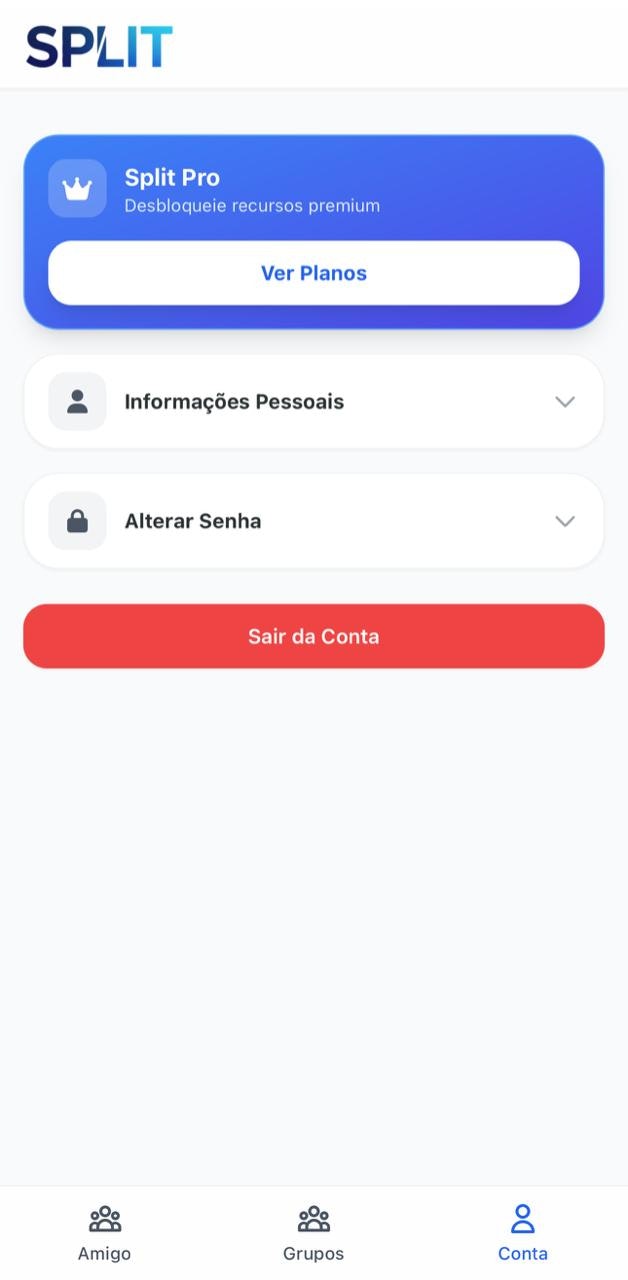Expand the Alterar Senha section
This screenshot has height=1280, width=628.
tap(314, 522)
